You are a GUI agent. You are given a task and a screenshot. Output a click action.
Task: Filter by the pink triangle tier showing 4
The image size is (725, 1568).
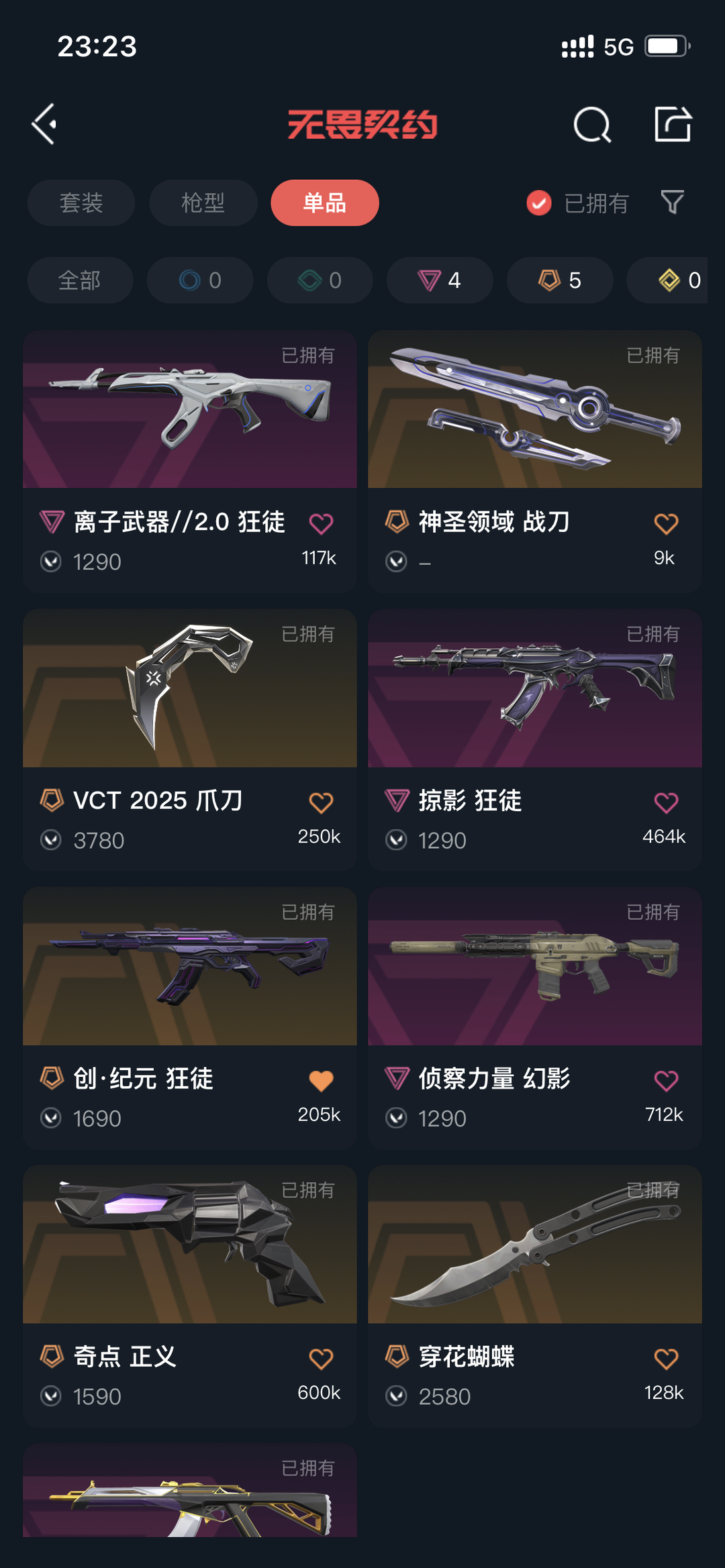click(x=440, y=280)
